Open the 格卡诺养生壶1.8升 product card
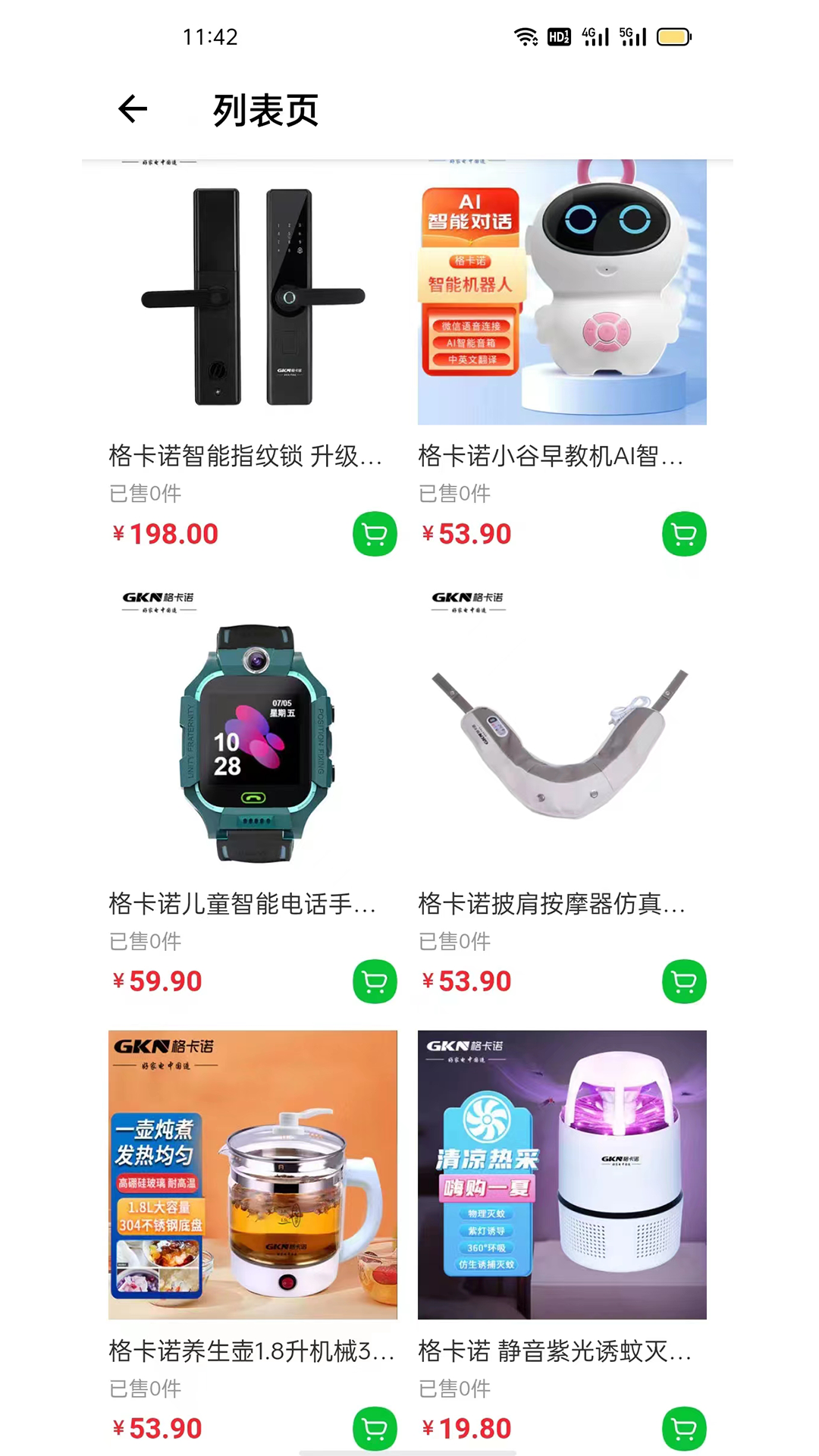819x1456 pixels. pyautogui.click(x=253, y=1175)
